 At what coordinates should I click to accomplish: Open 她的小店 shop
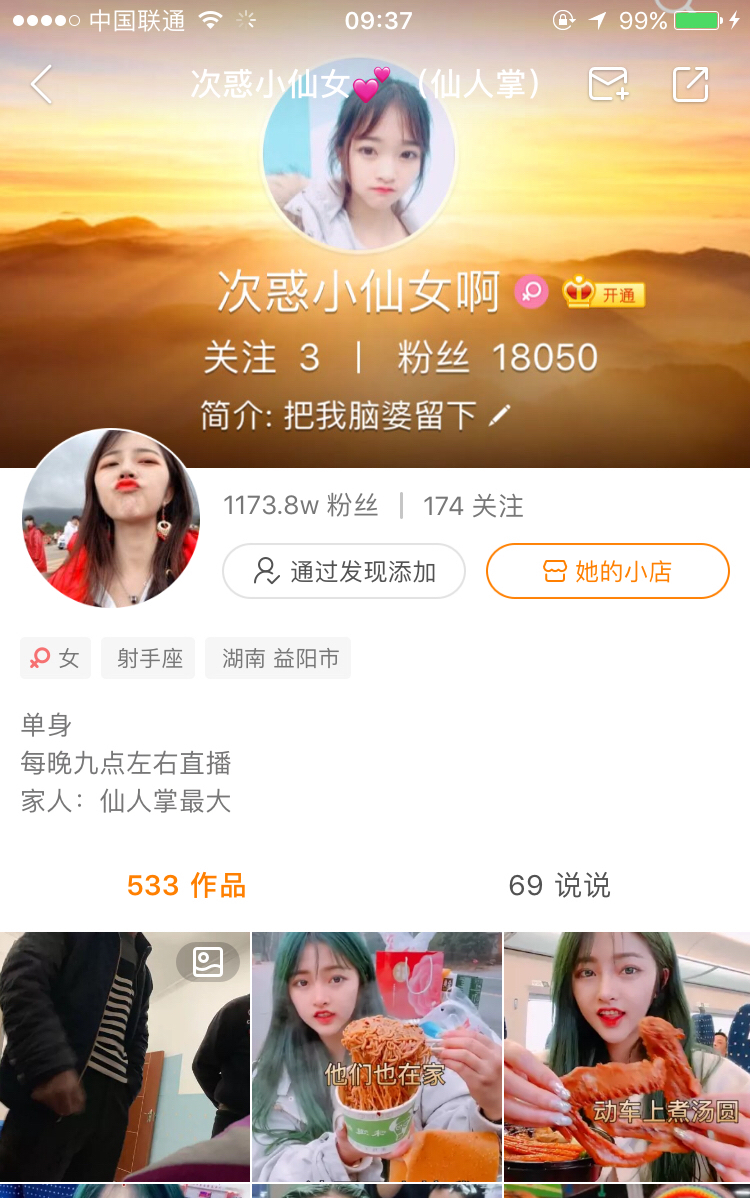click(608, 571)
